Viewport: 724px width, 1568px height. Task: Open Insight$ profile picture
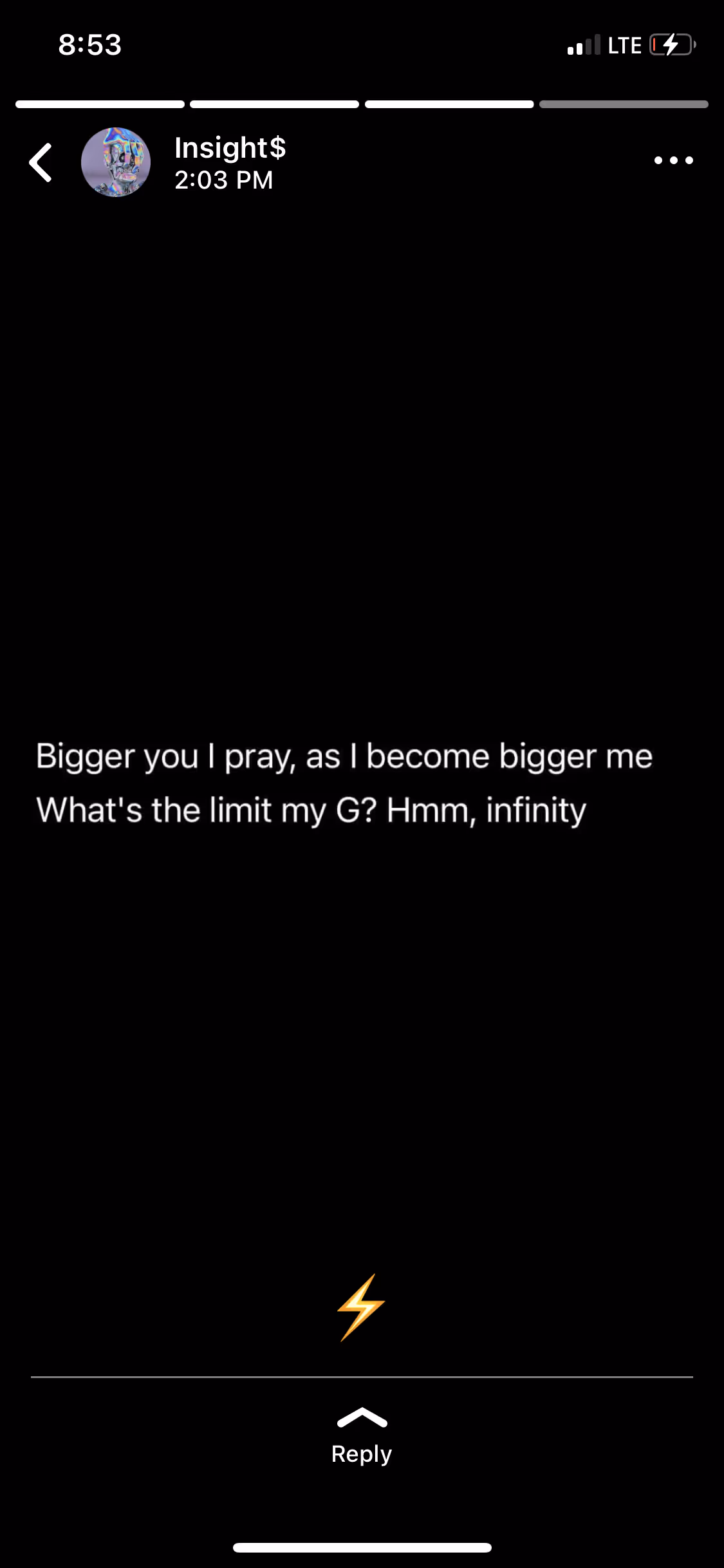click(x=116, y=162)
